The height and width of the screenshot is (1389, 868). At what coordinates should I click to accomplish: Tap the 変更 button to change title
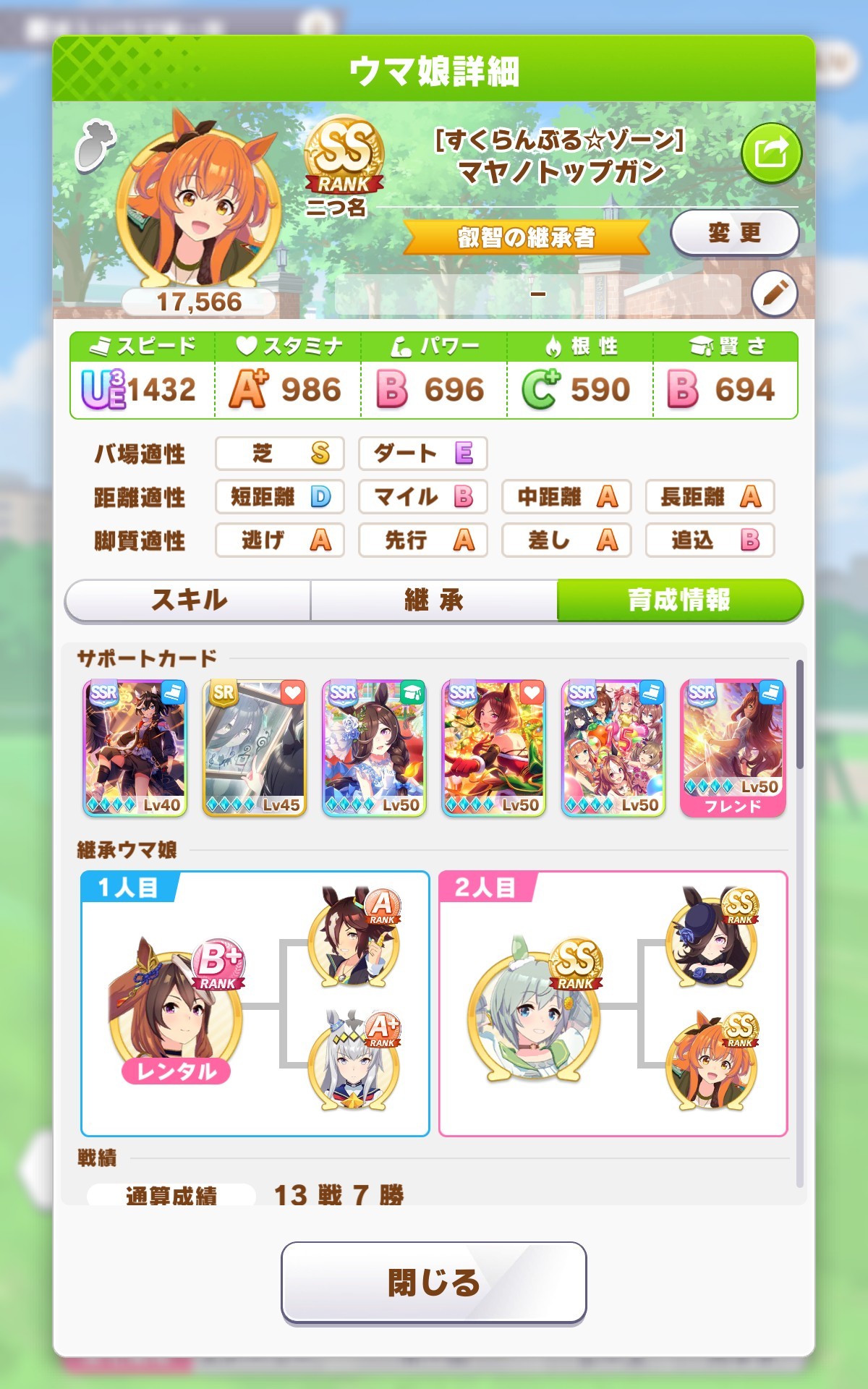tap(734, 233)
